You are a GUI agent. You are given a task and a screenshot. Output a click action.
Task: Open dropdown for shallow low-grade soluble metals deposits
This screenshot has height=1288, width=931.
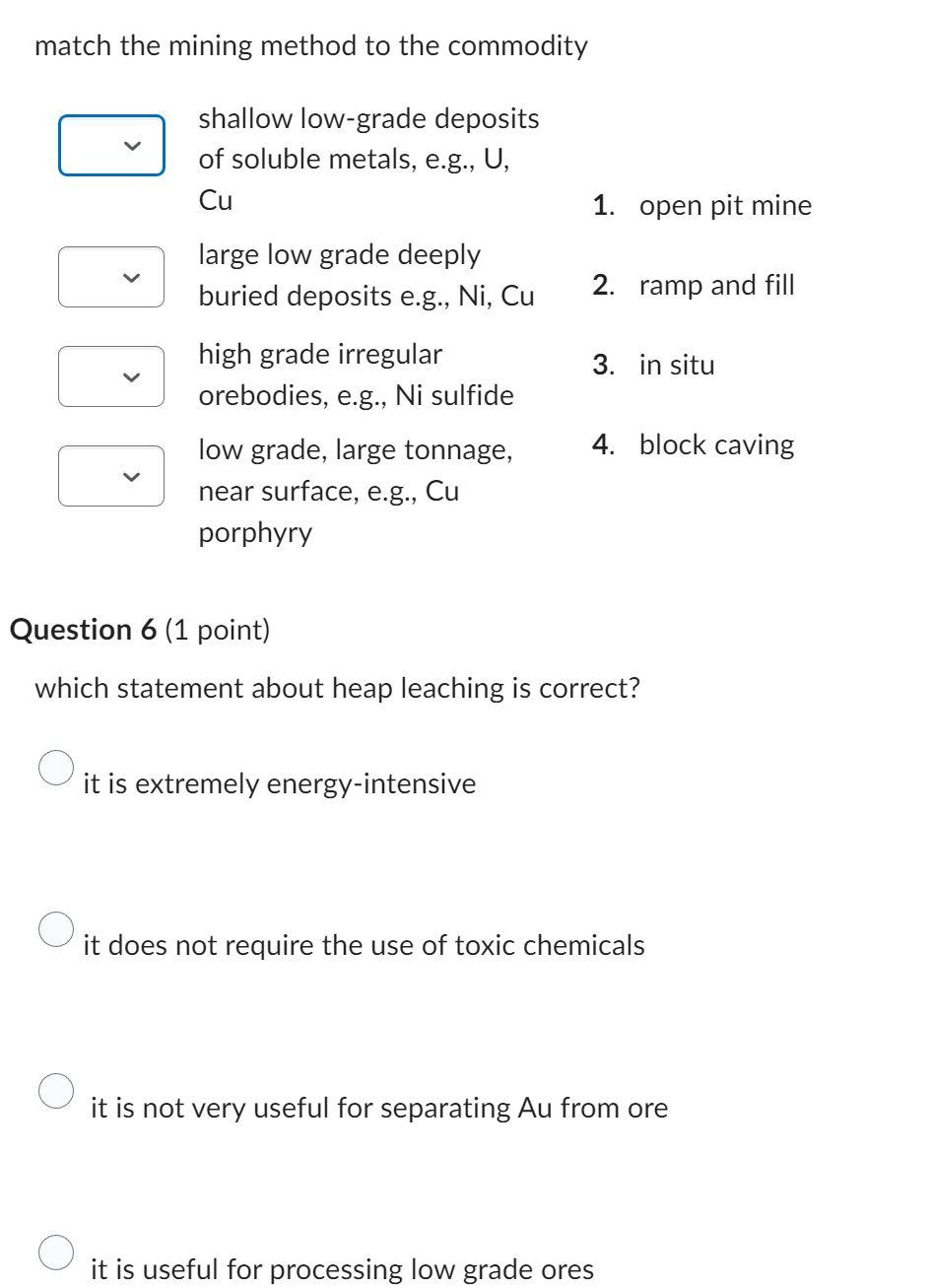[111, 146]
